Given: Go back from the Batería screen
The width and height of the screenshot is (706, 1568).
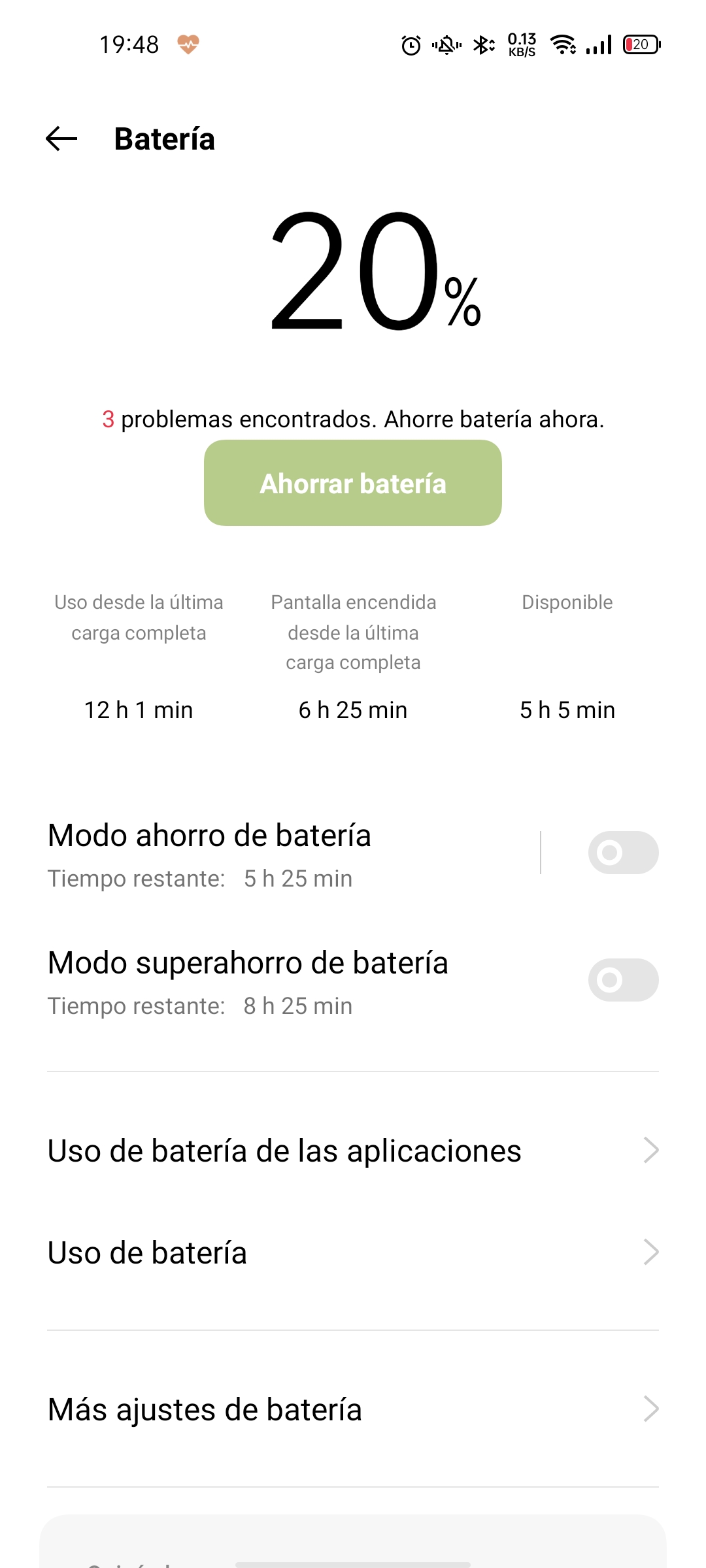Looking at the screenshot, I should pos(61,139).
